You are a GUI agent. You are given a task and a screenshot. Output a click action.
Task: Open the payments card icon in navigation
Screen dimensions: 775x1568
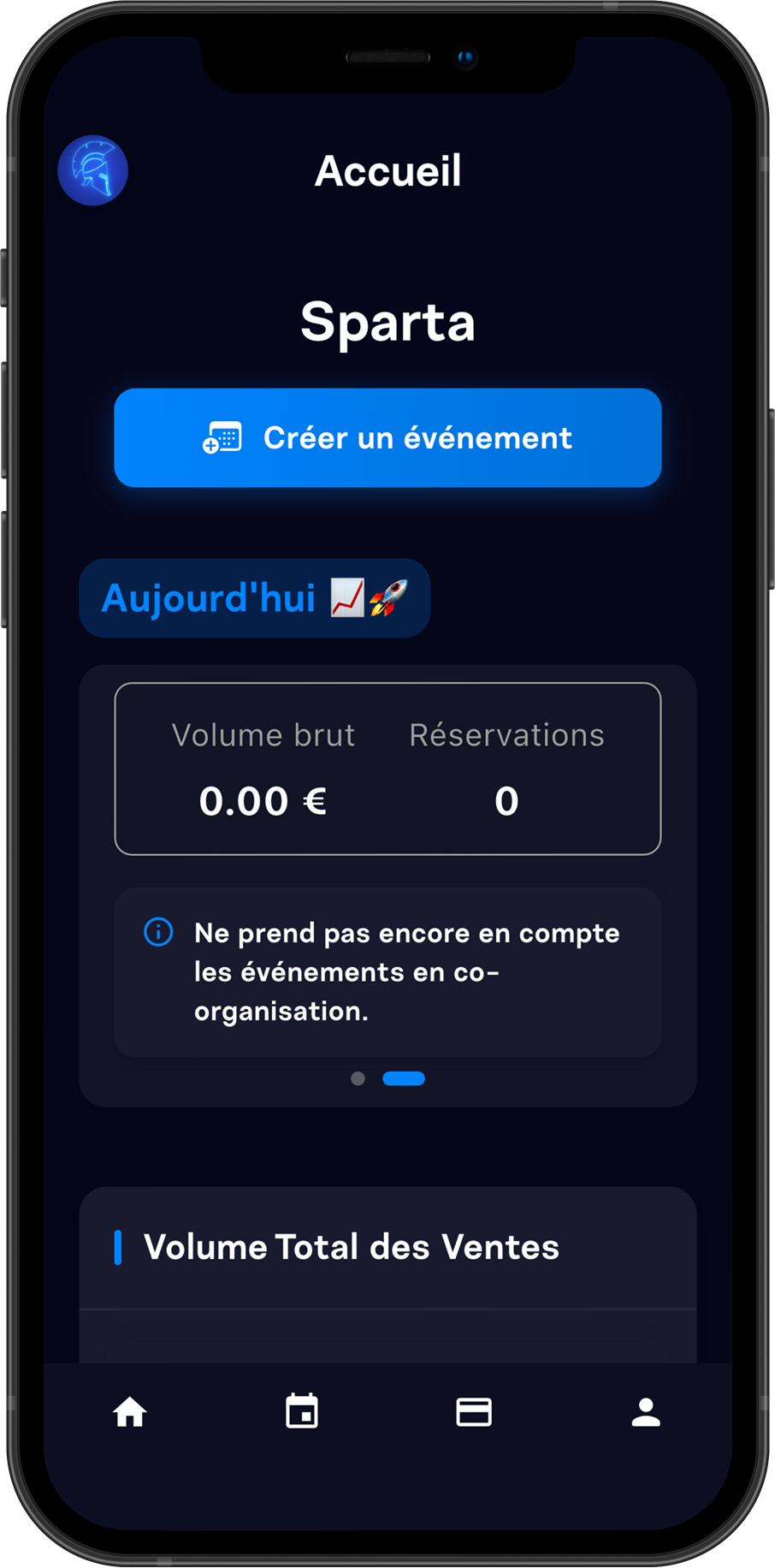pos(473,1413)
